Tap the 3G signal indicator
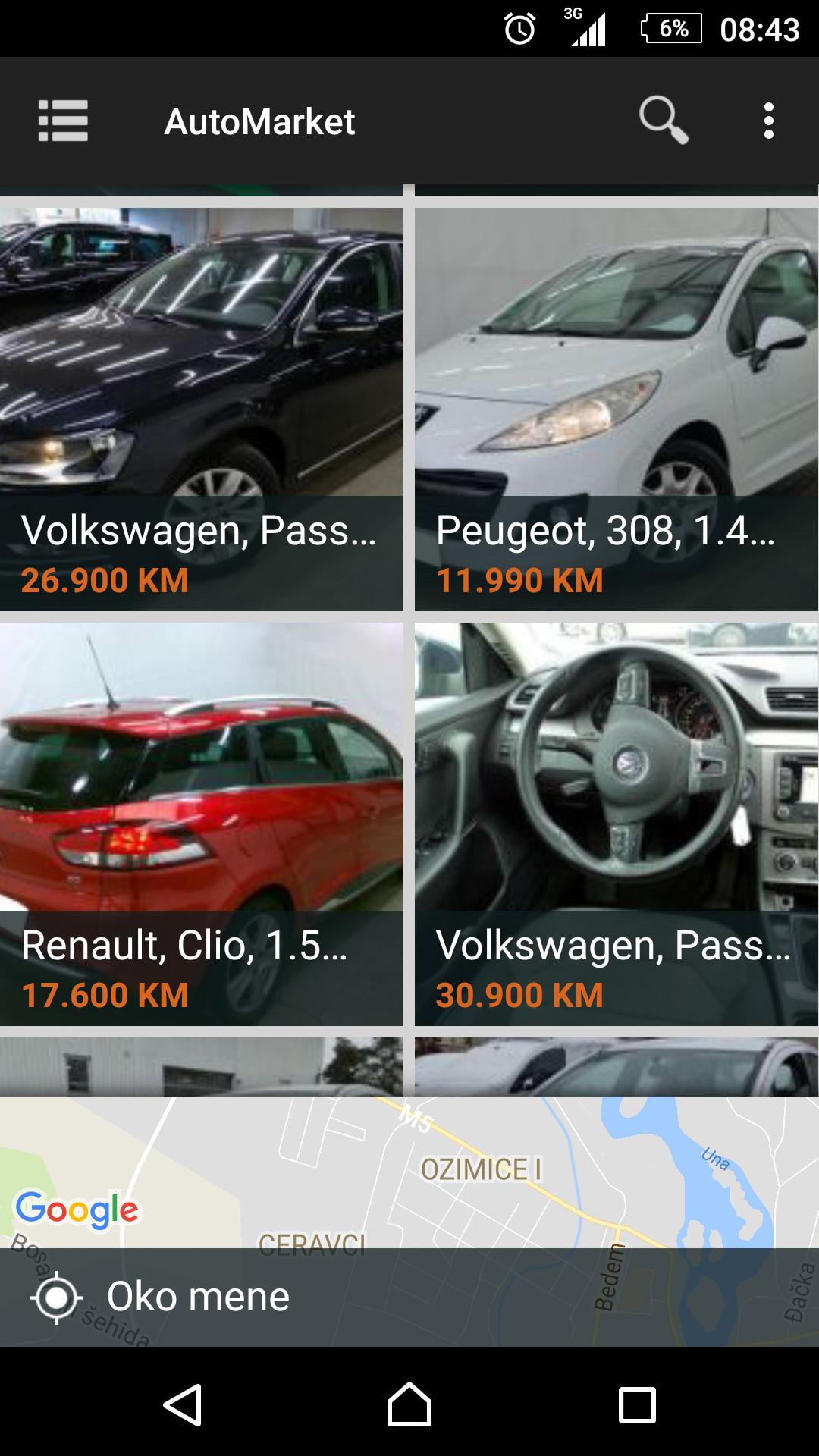The height and width of the screenshot is (1456, 819). (x=588, y=27)
